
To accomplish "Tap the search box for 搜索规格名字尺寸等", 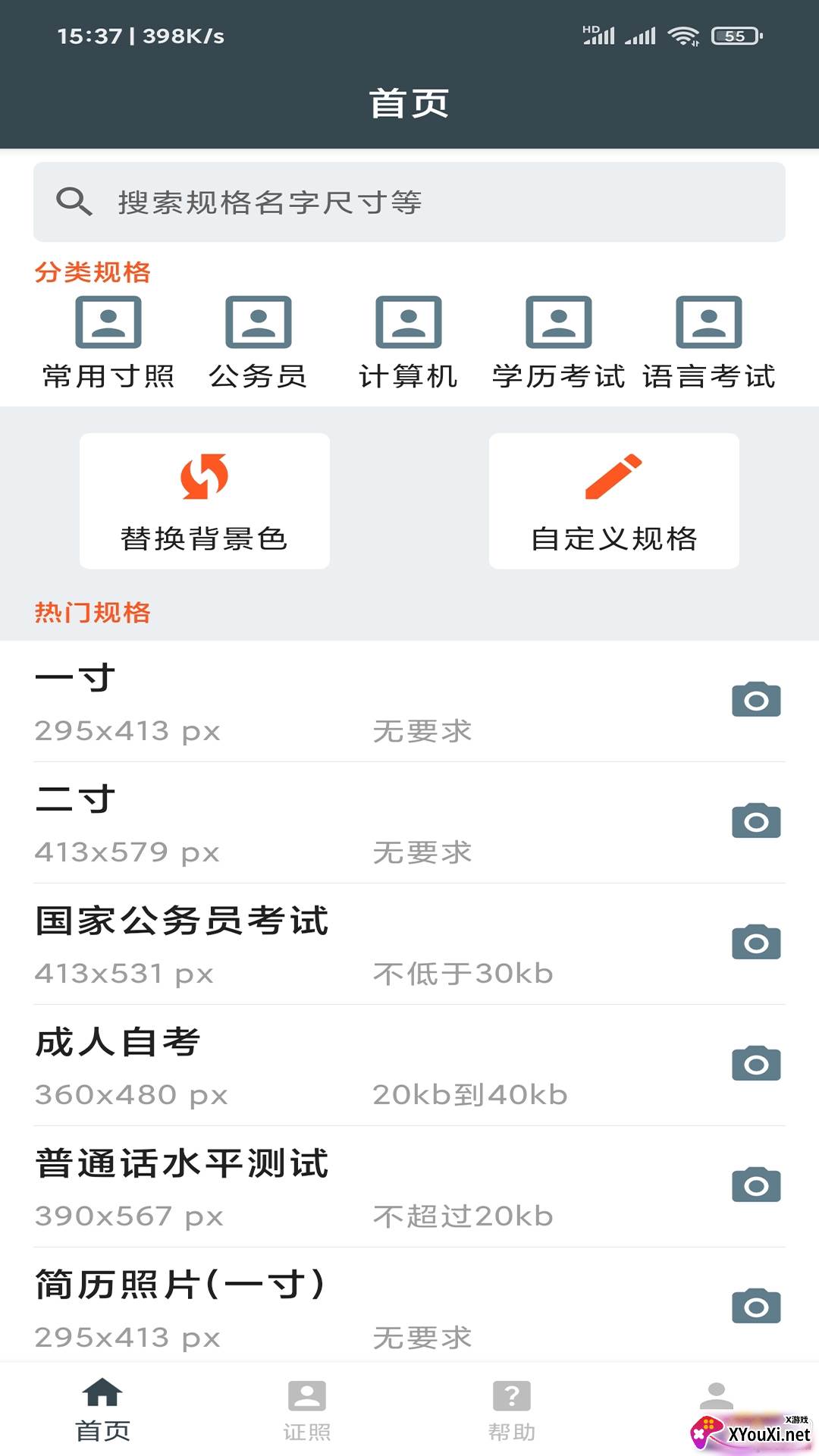I will pos(409,202).
